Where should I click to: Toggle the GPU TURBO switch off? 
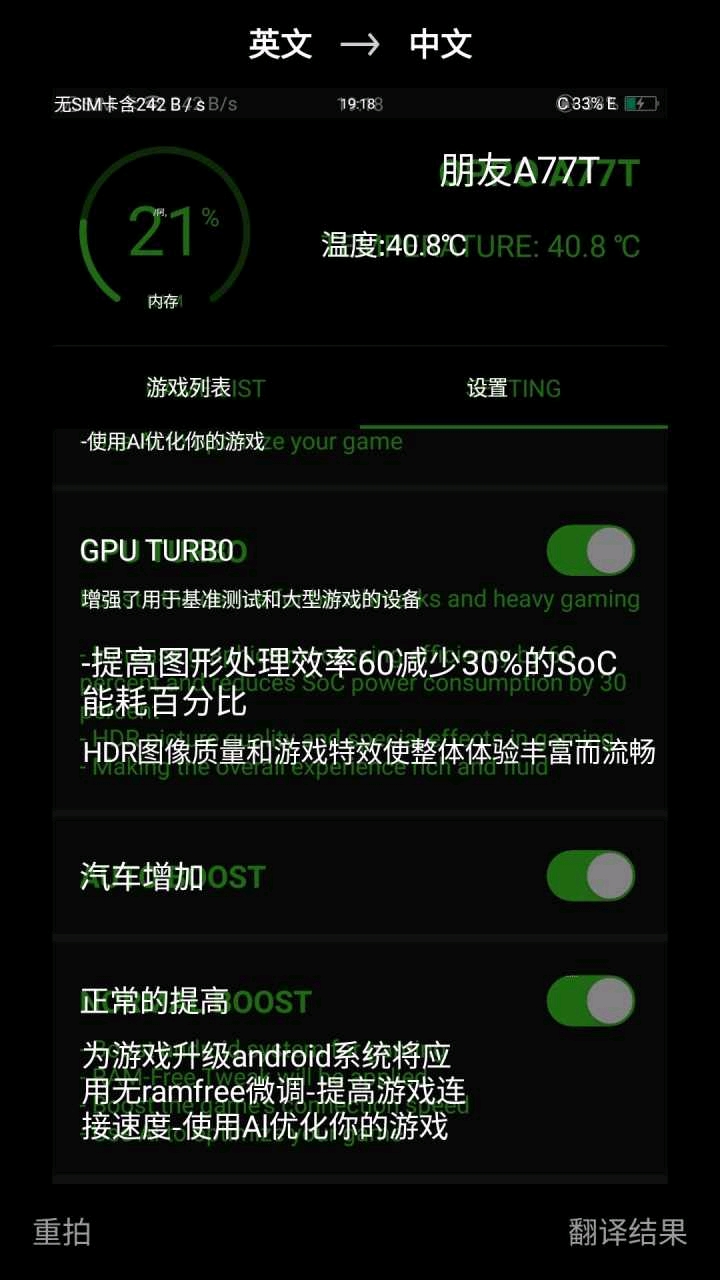[590, 550]
